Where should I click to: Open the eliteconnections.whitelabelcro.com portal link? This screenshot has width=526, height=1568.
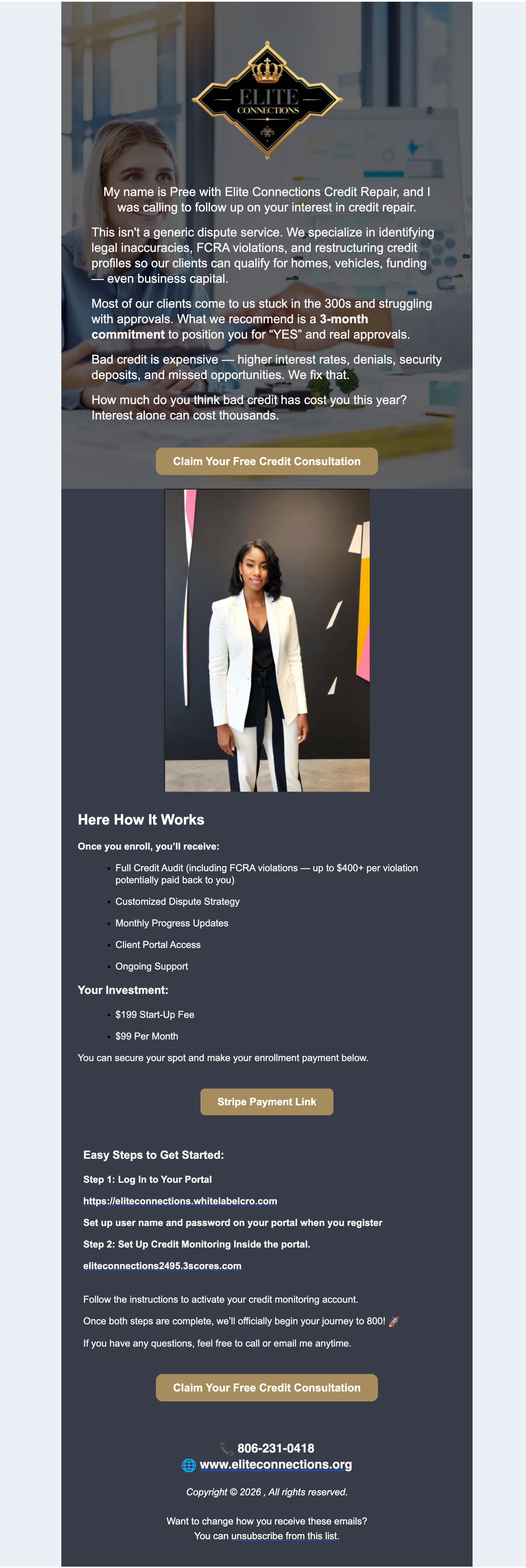(x=180, y=1200)
